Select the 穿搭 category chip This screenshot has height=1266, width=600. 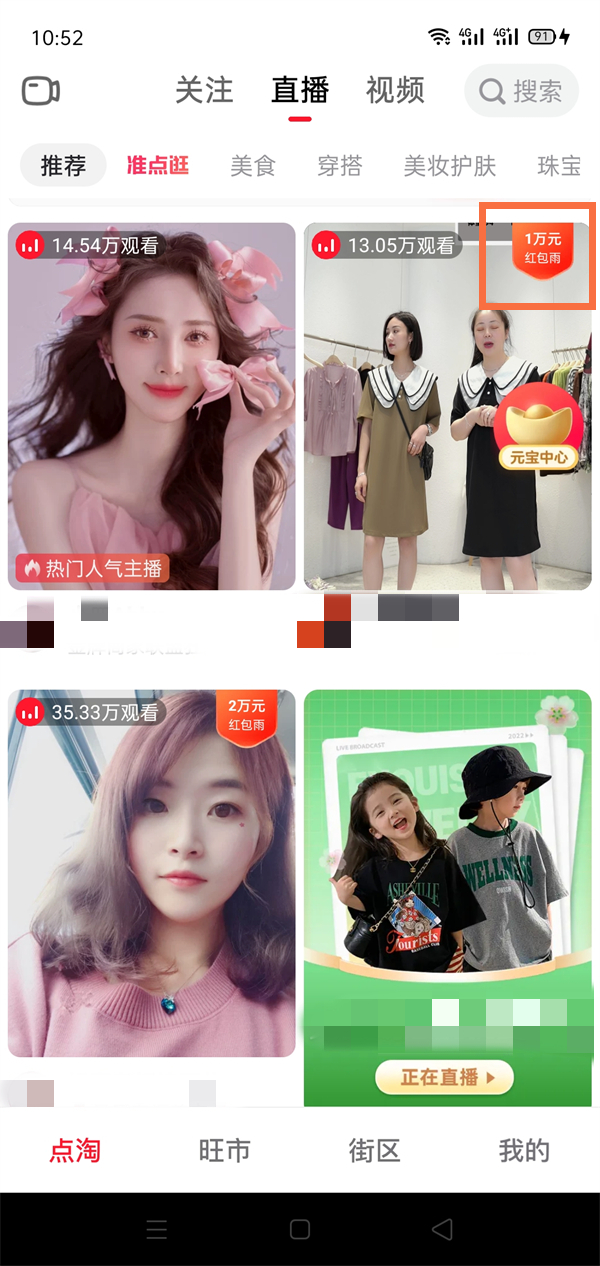(x=339, y=166)
